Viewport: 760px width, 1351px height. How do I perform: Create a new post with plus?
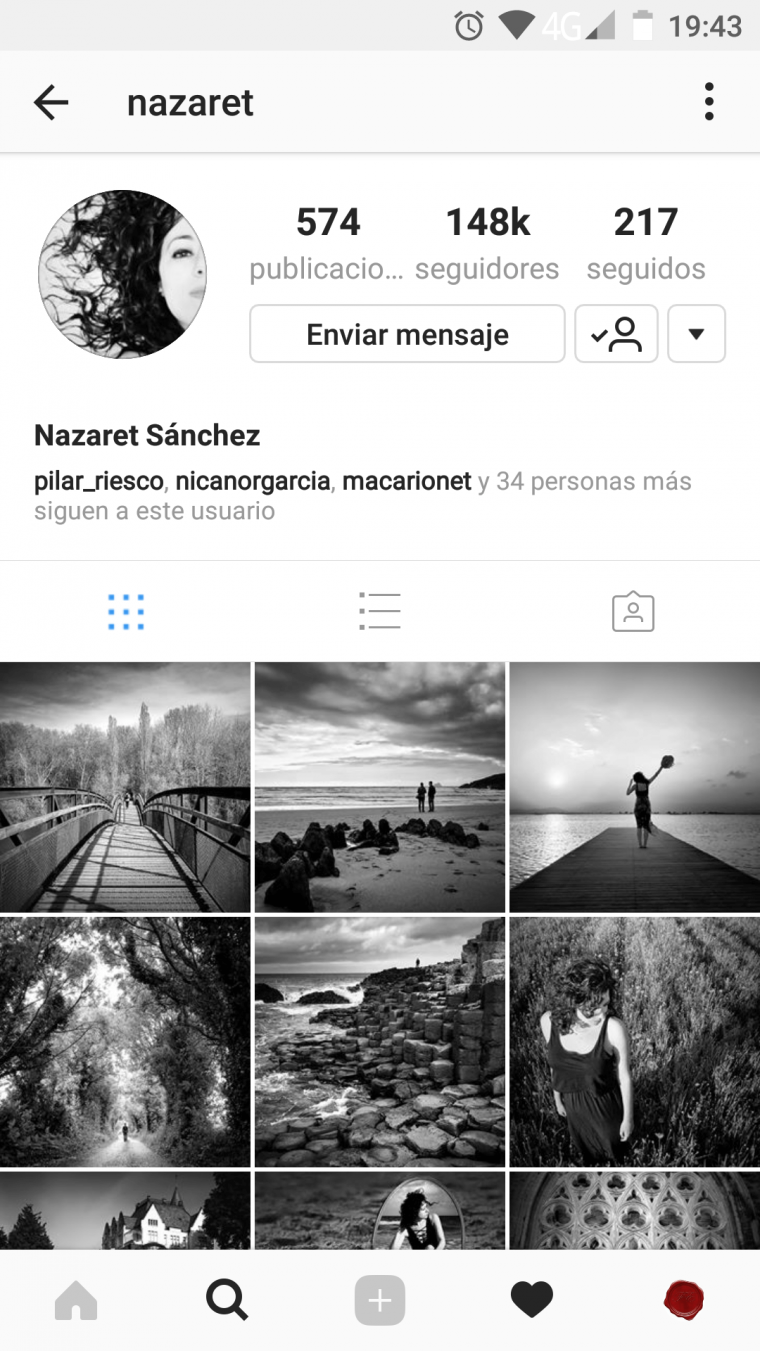(380, 1301)
